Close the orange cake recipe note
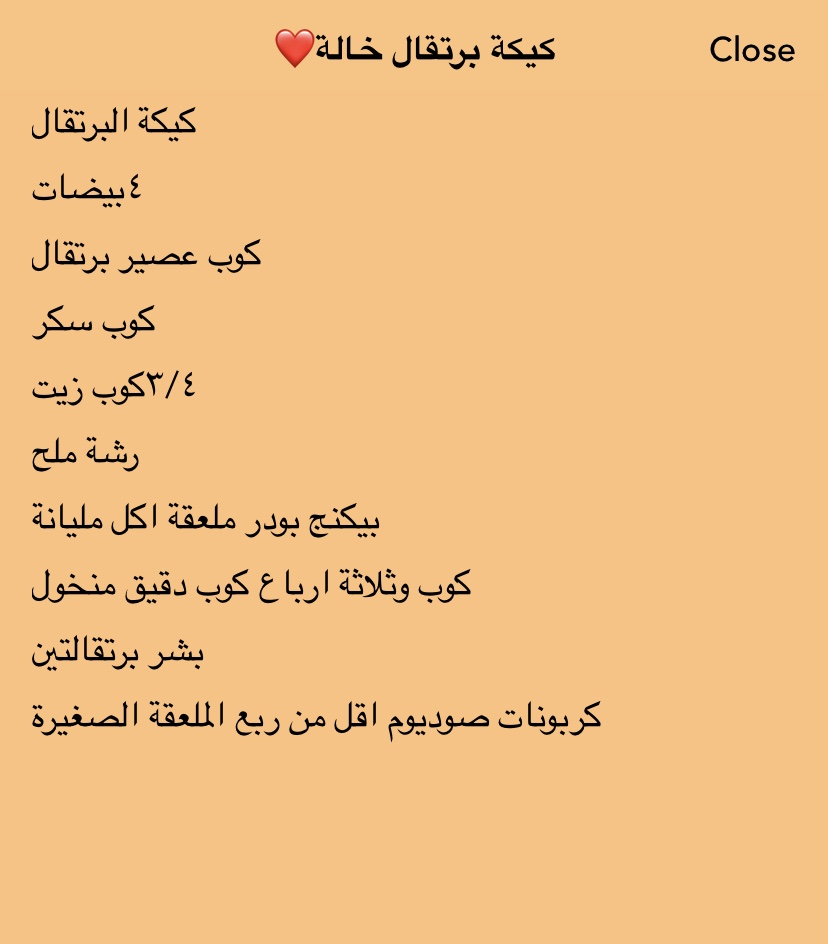This screenshot has height=944, width=828. pos(751,50)
